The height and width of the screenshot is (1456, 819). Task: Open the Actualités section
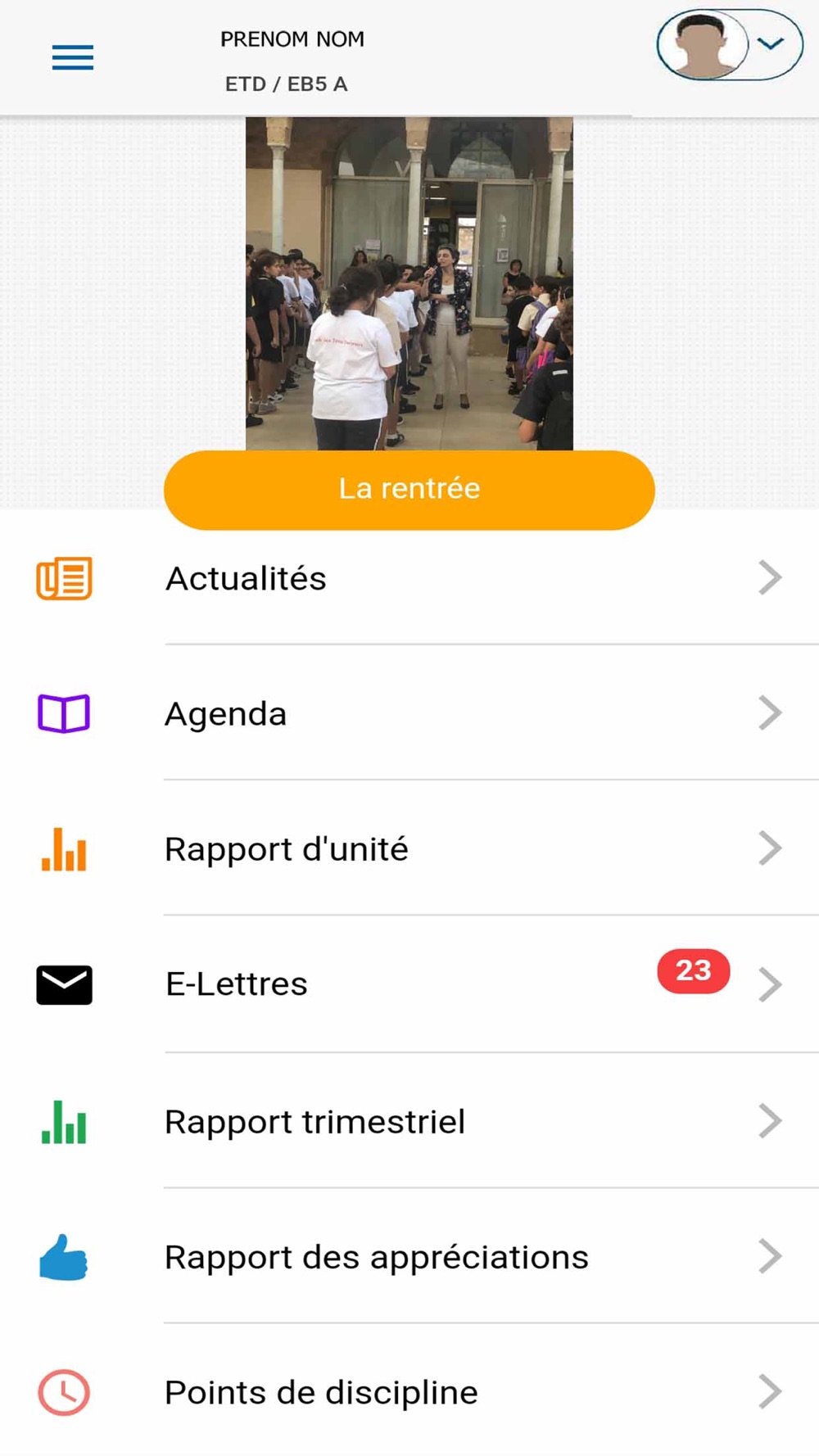coord(409,579)
